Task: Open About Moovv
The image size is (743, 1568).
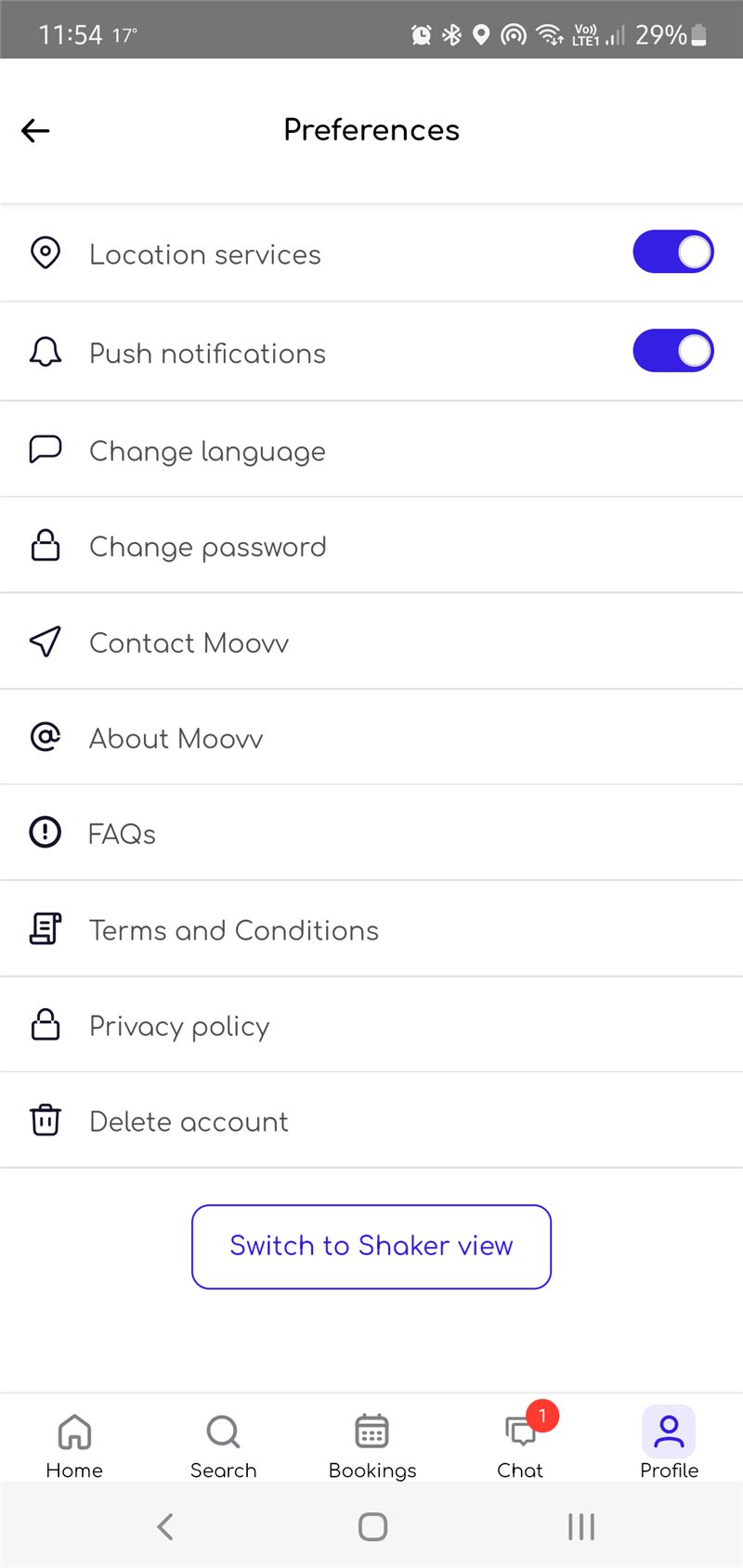Action: click(x=371, y=738)
